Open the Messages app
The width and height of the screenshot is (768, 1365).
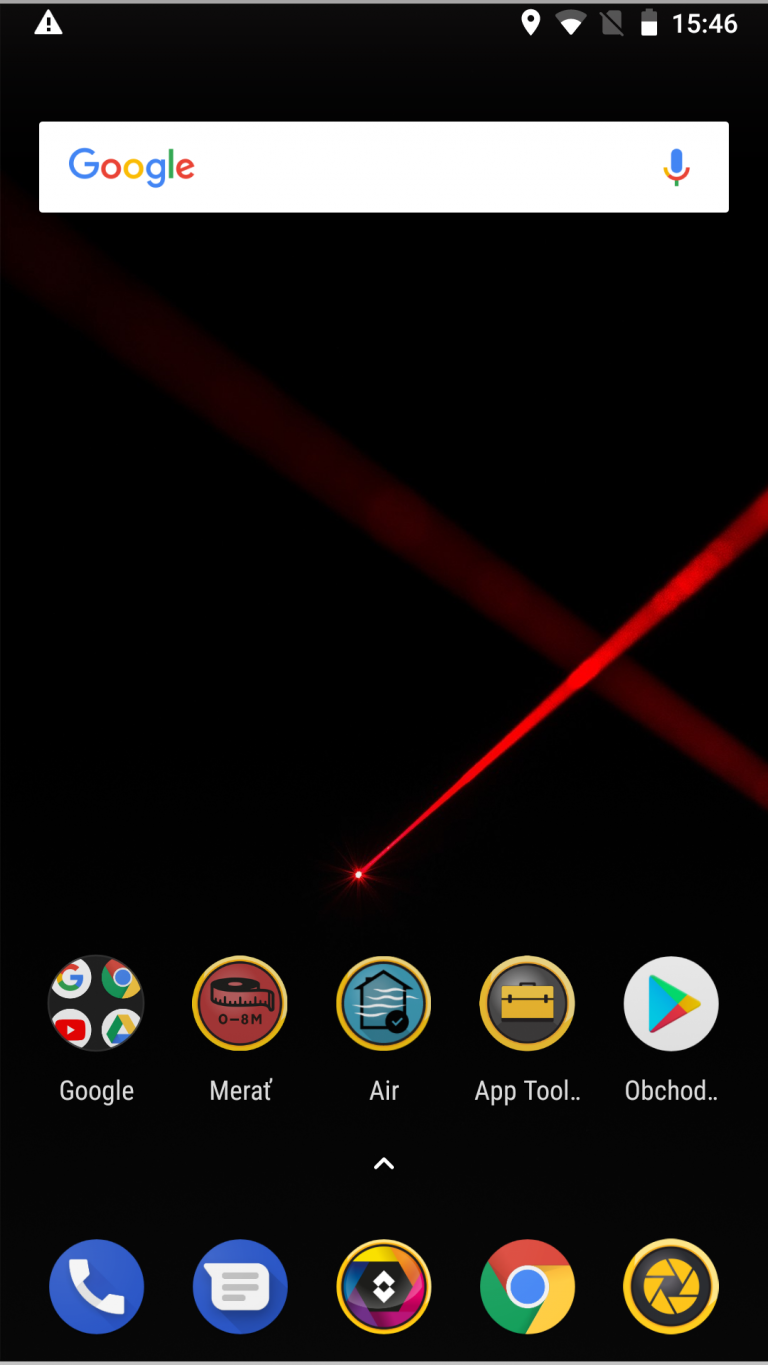point(240,1287)
